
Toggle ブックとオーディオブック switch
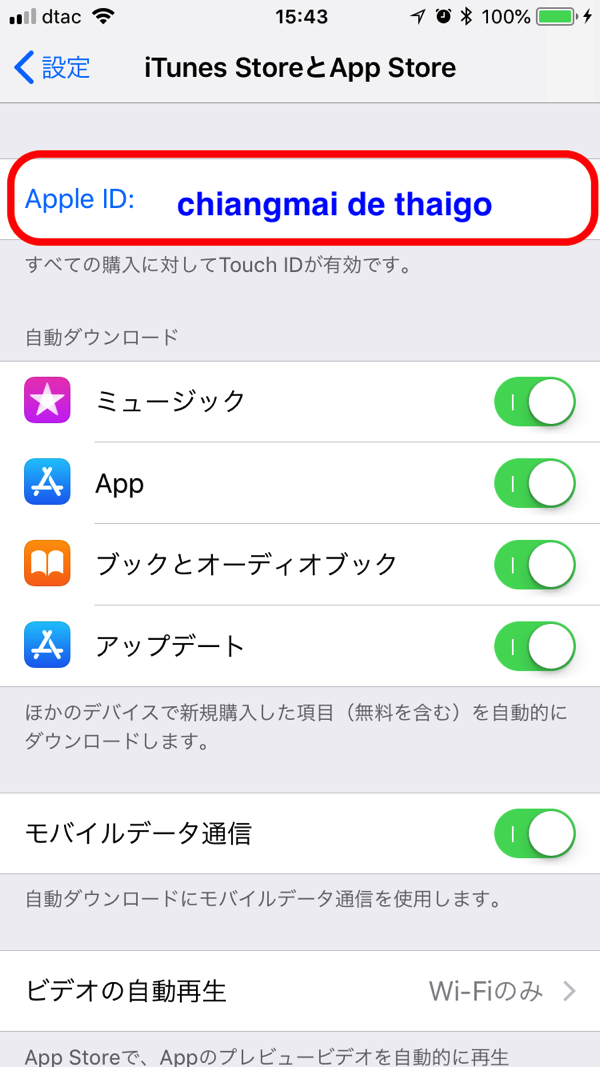(x=535, y=565)
